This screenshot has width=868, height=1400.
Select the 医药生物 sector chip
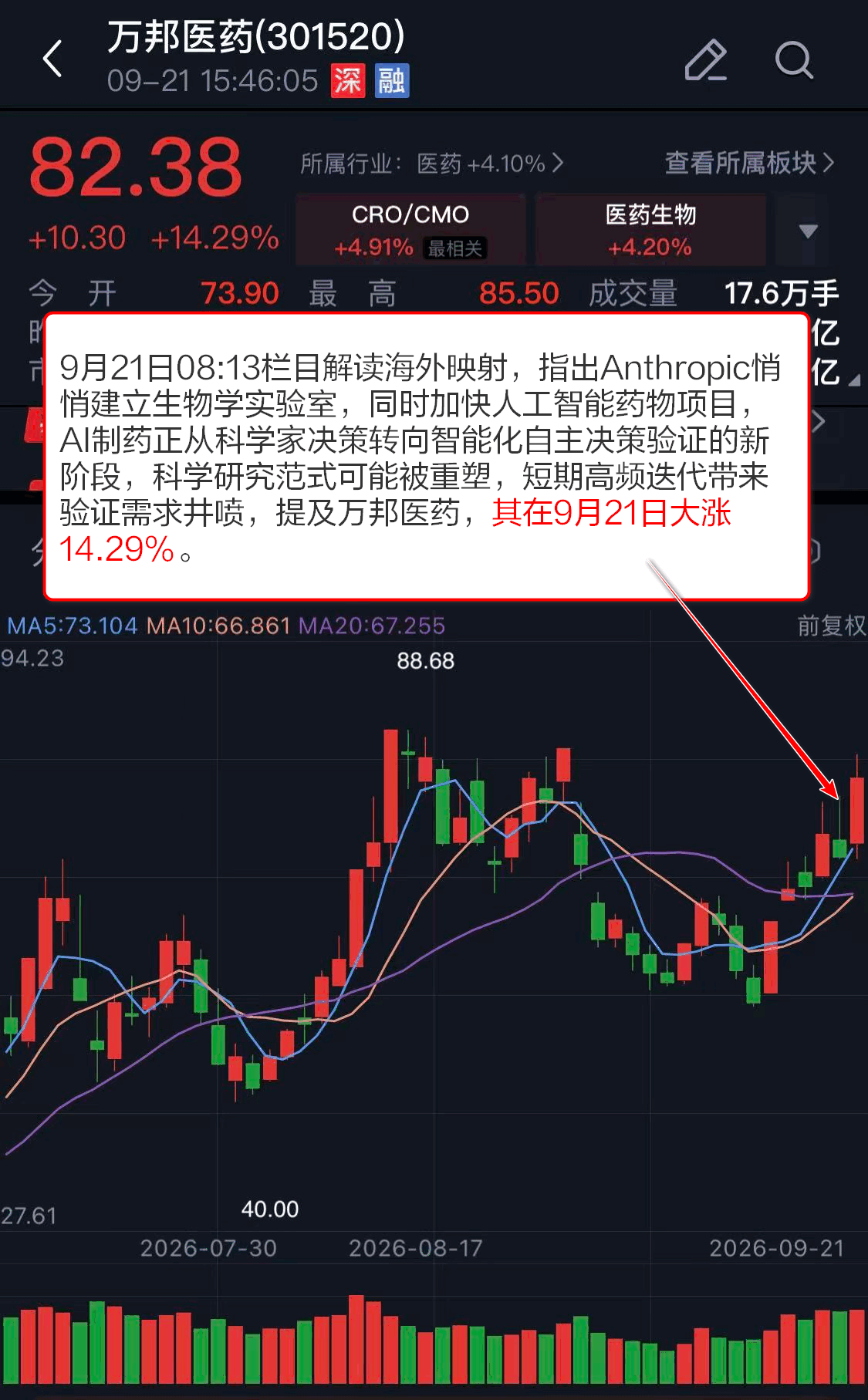coord(650,230)
